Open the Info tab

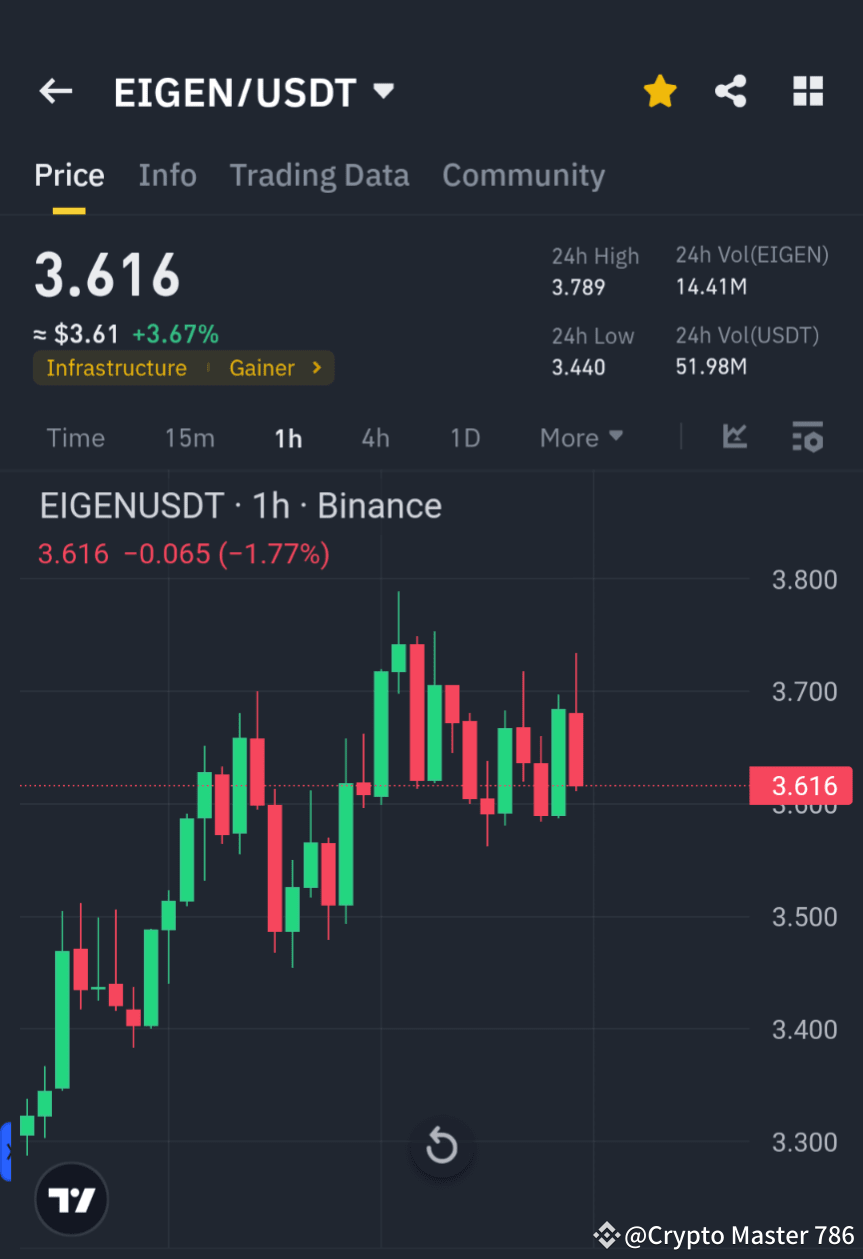pos(167,175)
